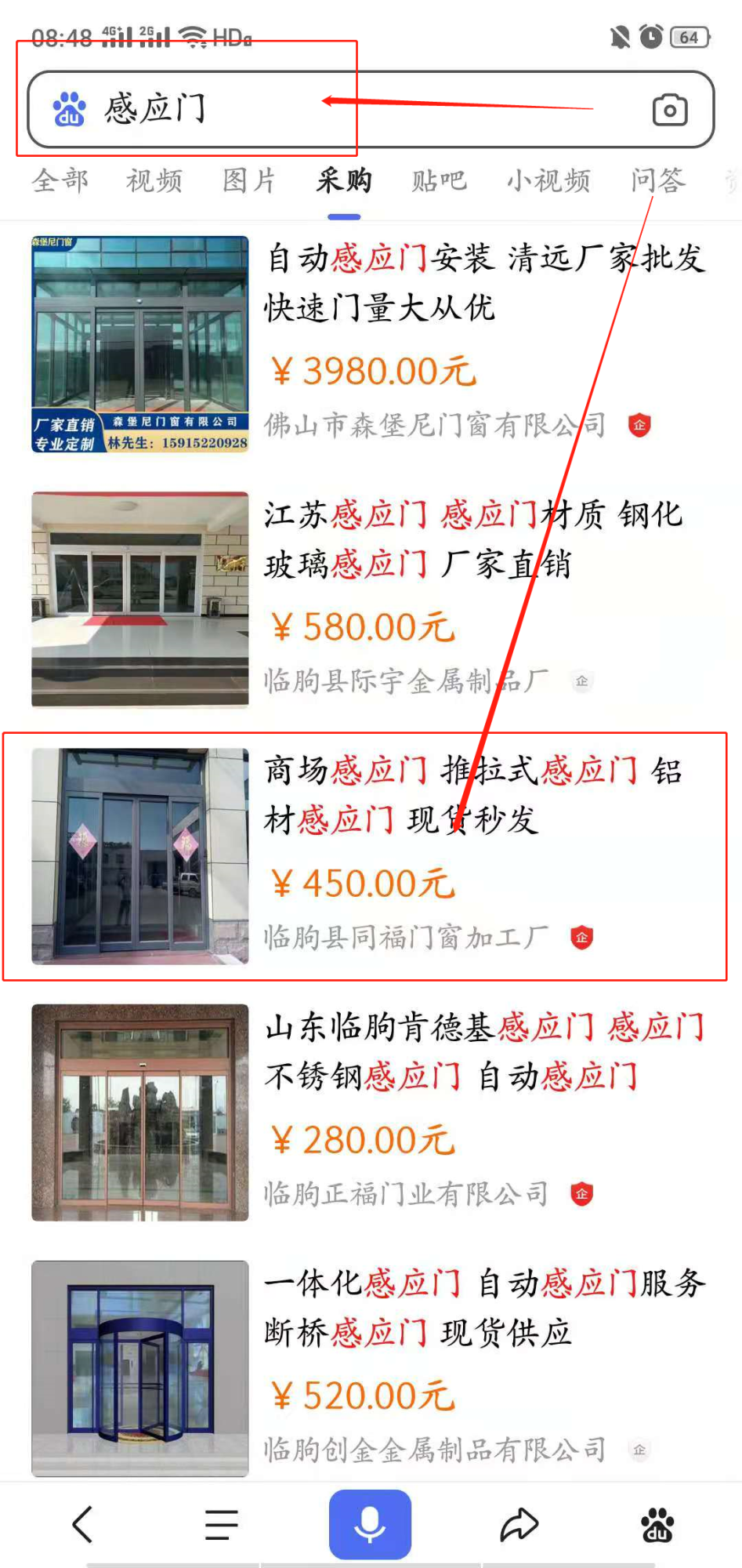742x1568 pixels.
Task: Open the ¥520.00 一体化感应门 listing
Action: coord(484,1308)
